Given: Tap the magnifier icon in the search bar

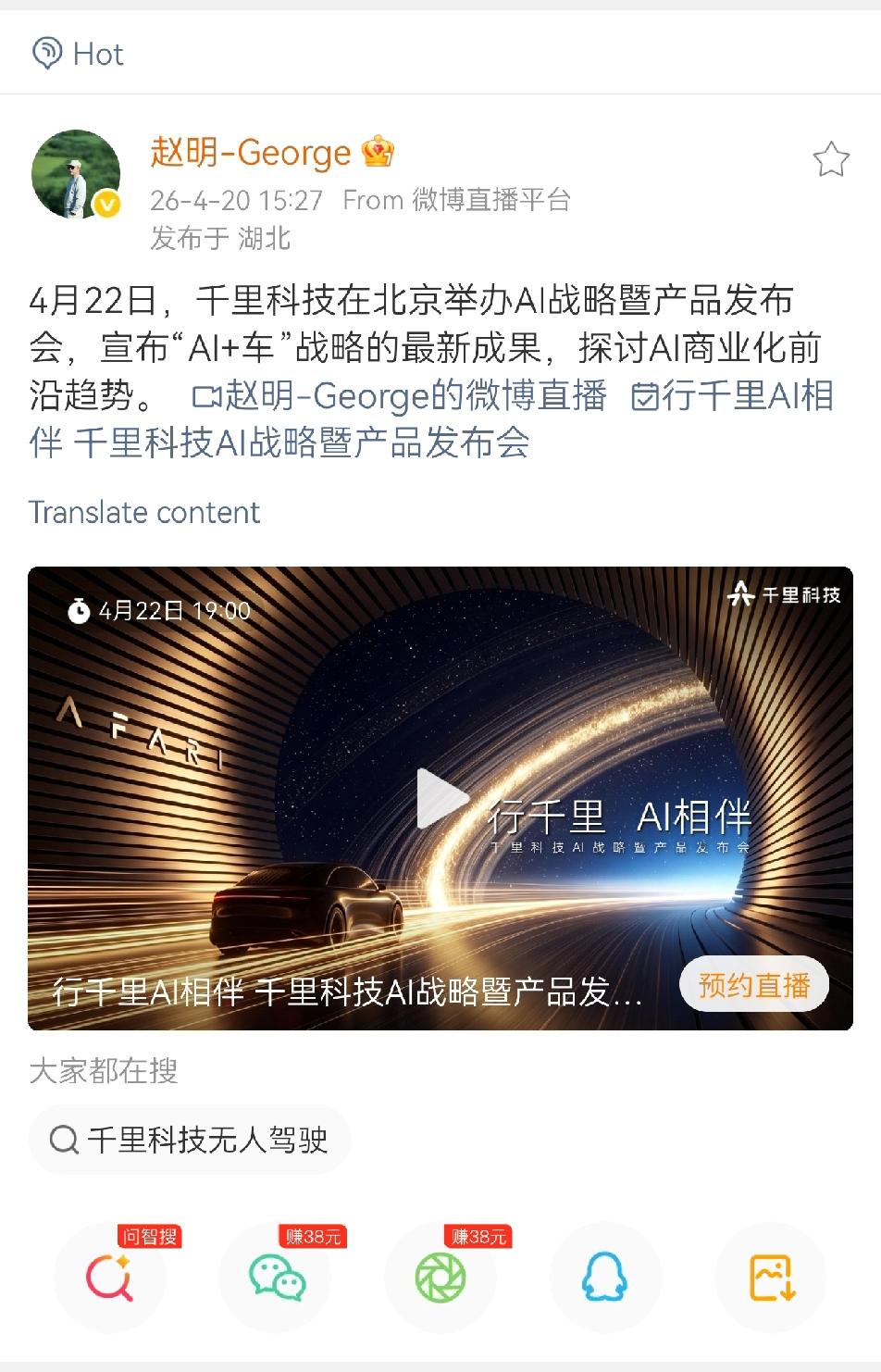Looking at the screenshot, I should (63, 1141).
